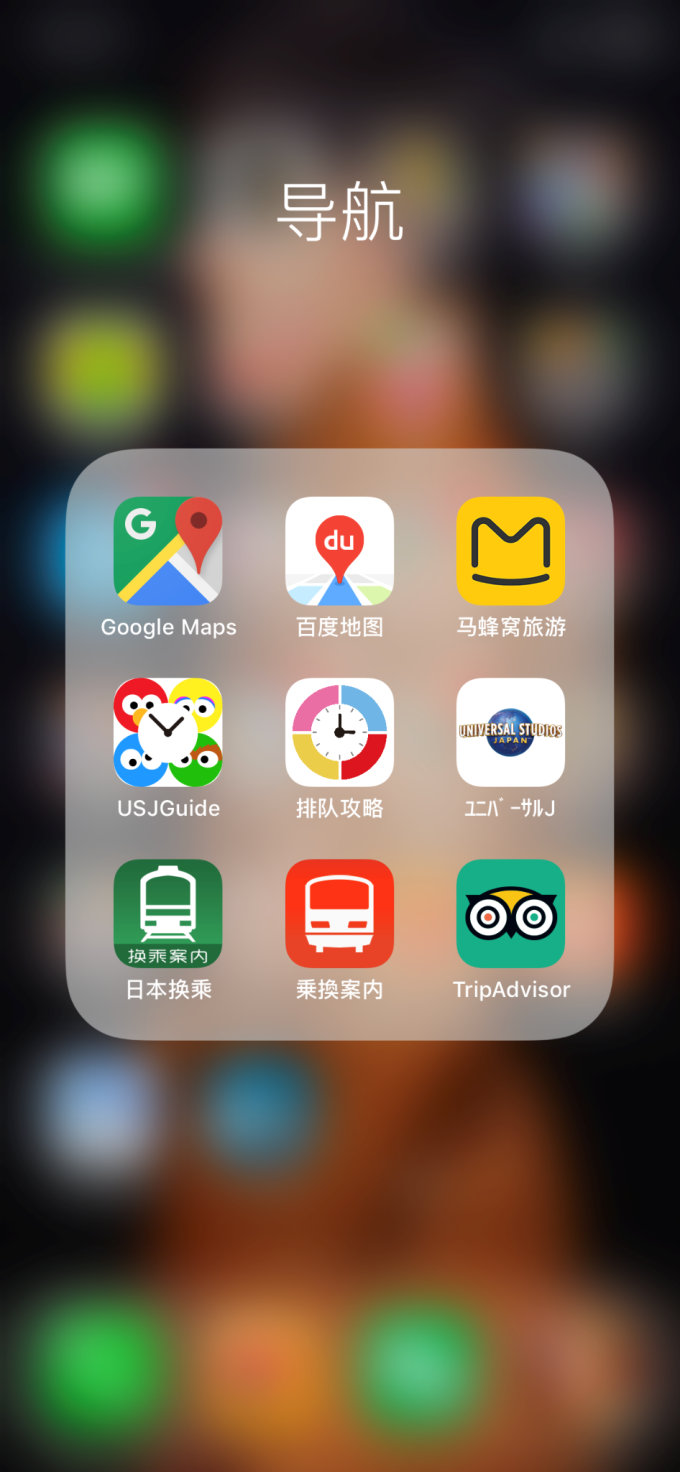Open 马蜂窝旅游 travel app
The width and height of the screenshot is (680, 1472).
[x=511, y=551]
